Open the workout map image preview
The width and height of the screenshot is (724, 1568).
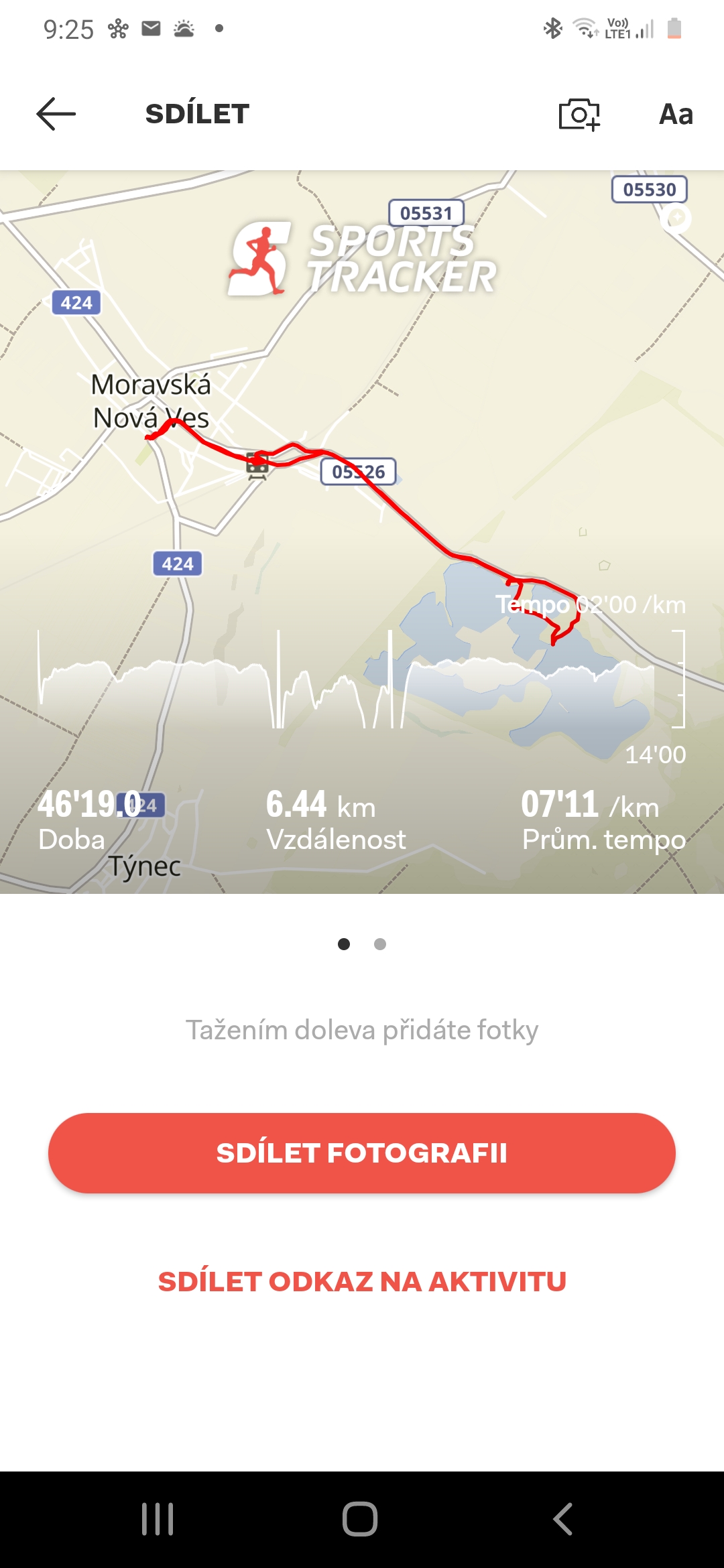362,532
